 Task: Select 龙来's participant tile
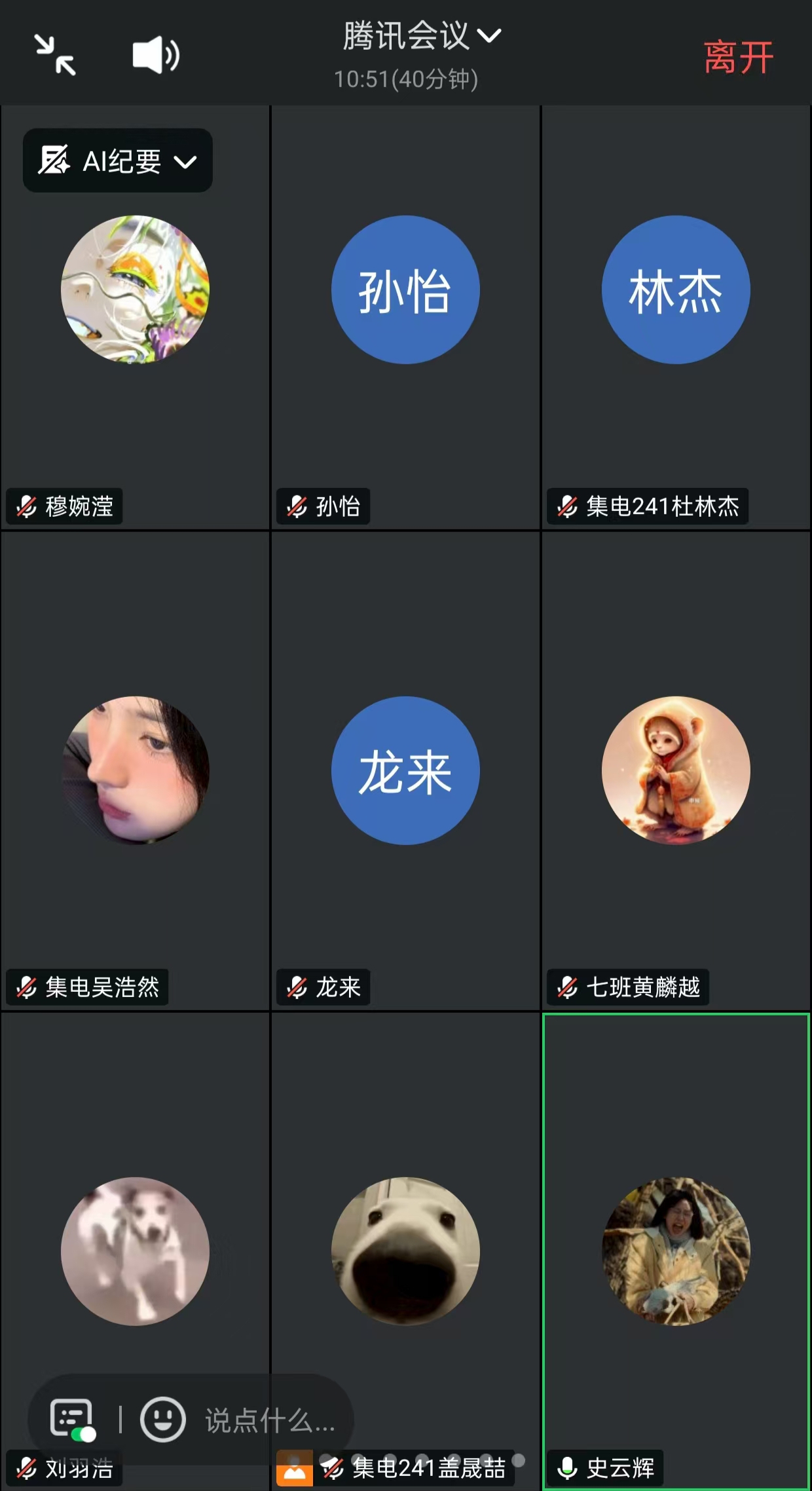(x=405, y=770)
